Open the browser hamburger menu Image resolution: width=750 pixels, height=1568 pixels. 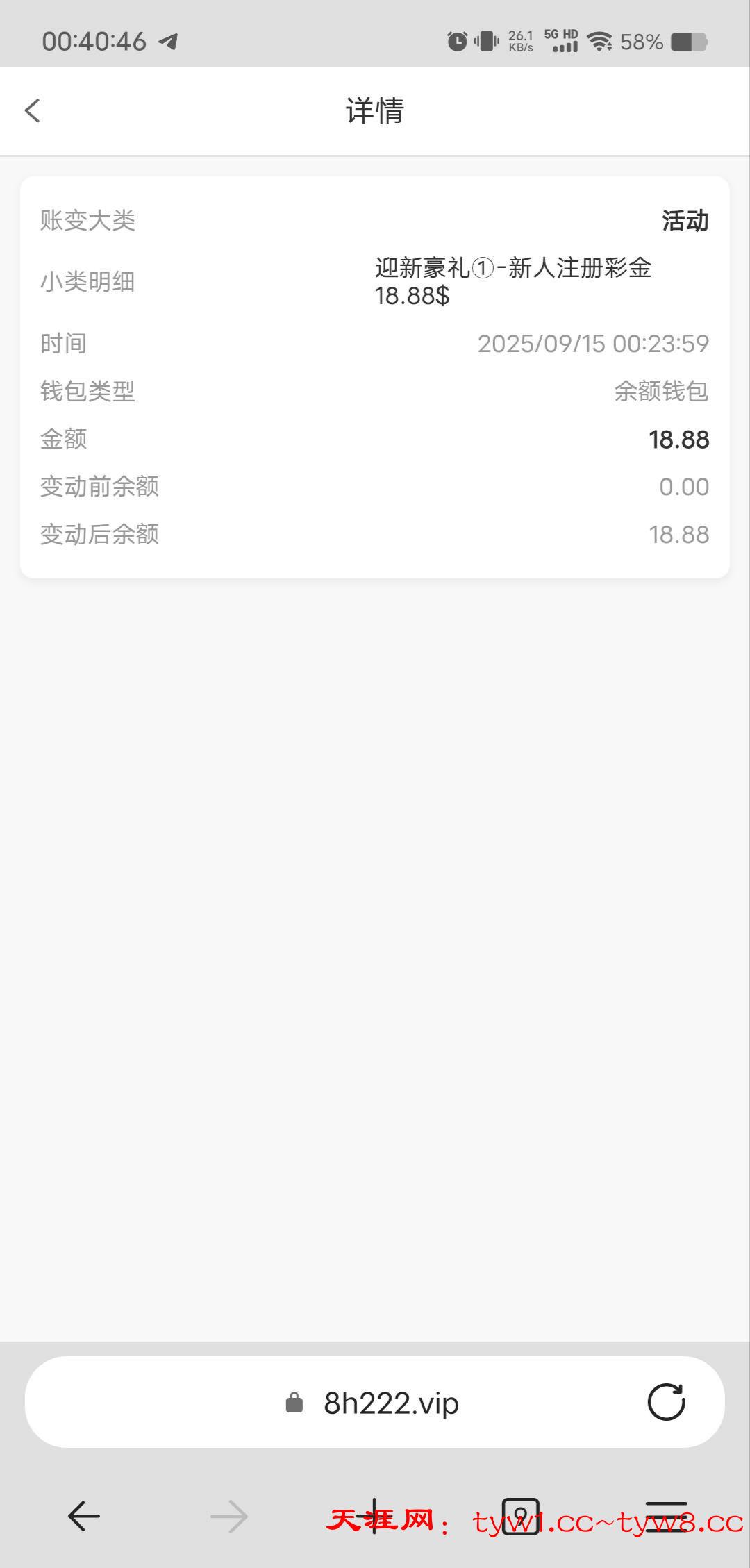666,1516
